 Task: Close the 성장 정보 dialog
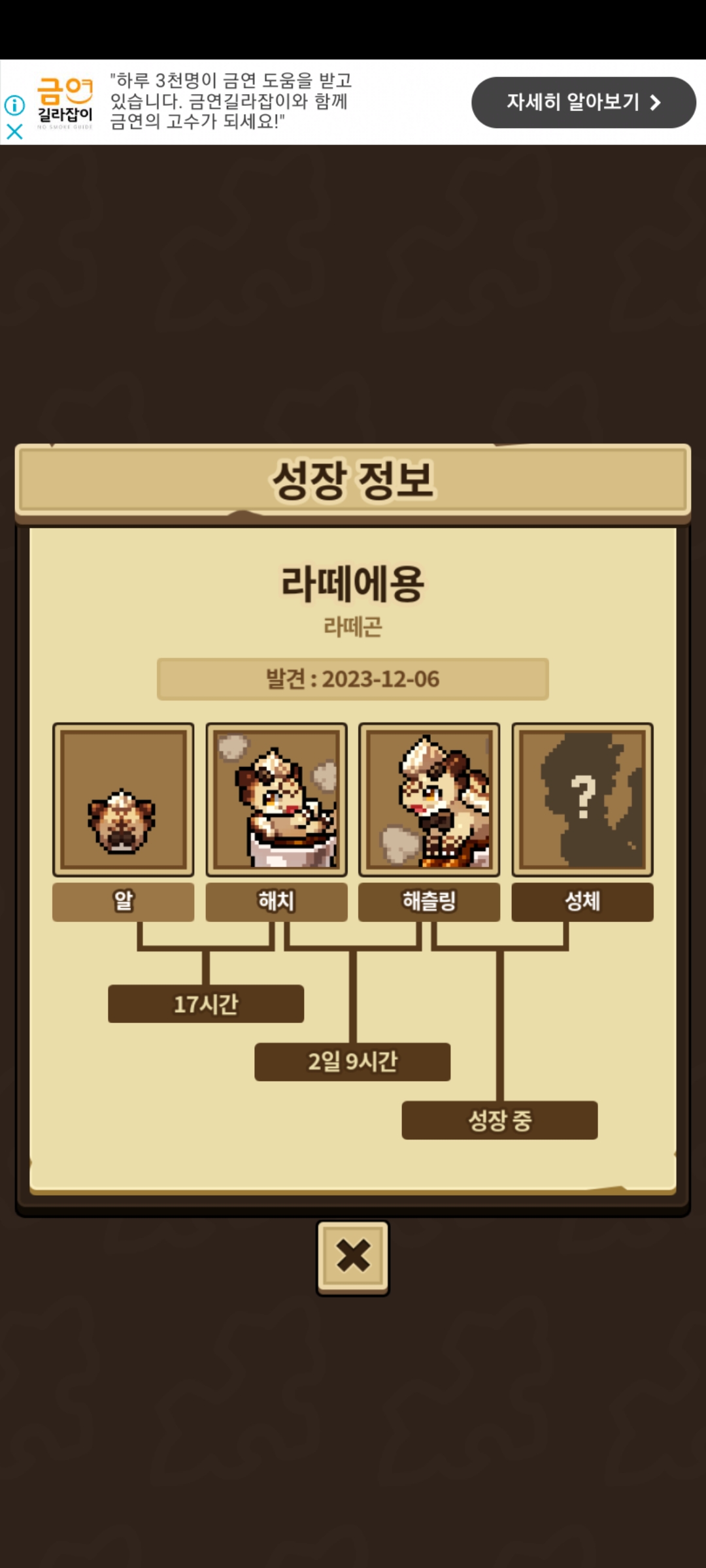coord(353,1256)
